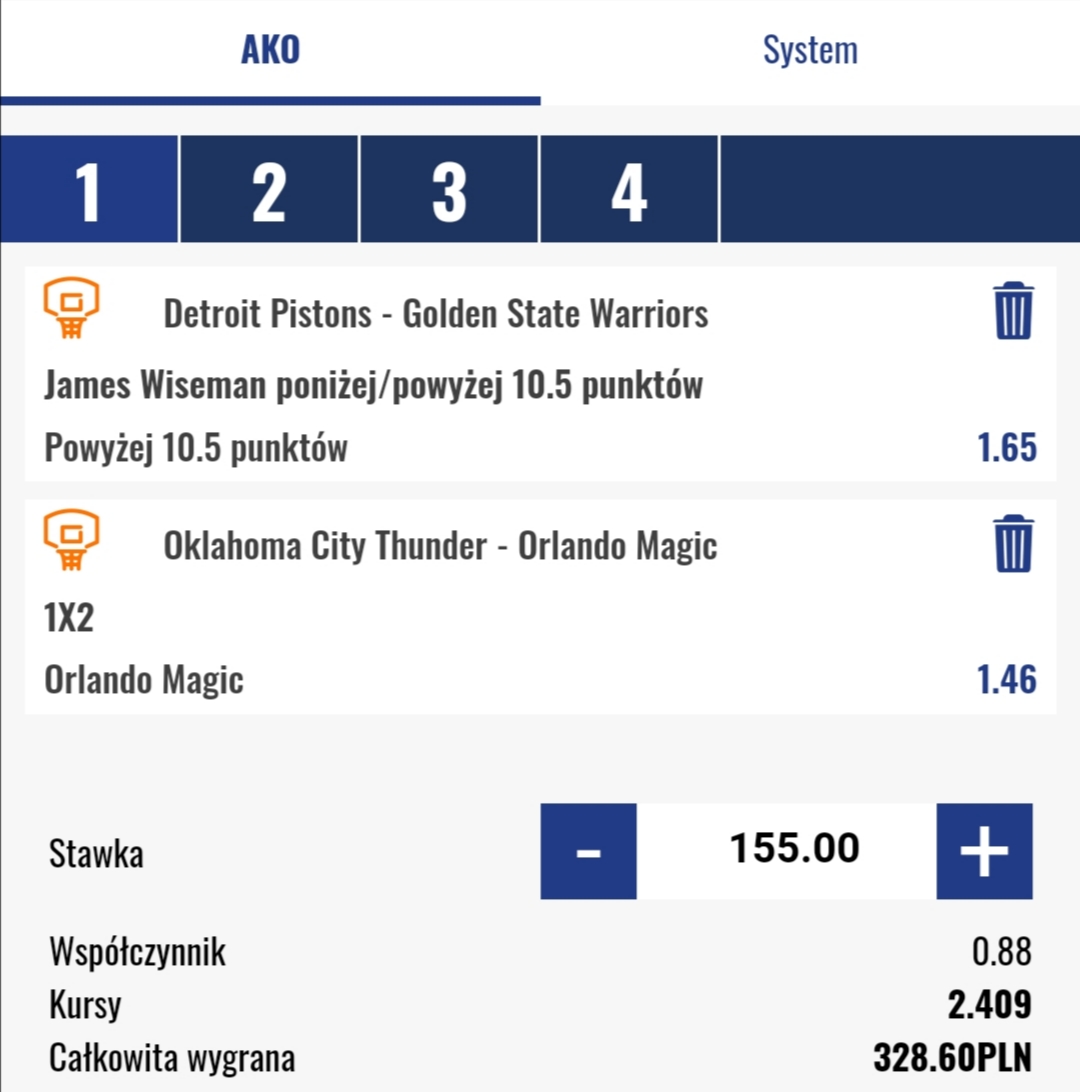Image resolution: width=1080 pixels, height=1092 pixels.
Task: Increase the stake with the plus button
Action: 984,851
